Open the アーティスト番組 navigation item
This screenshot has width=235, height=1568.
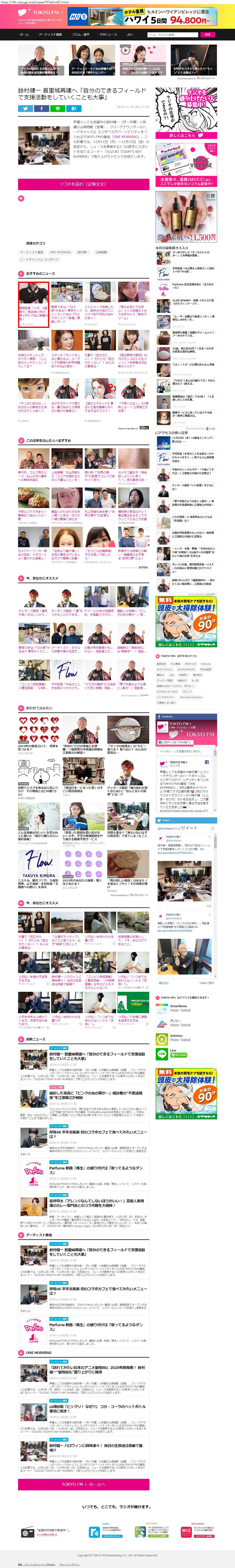(50, 35)
